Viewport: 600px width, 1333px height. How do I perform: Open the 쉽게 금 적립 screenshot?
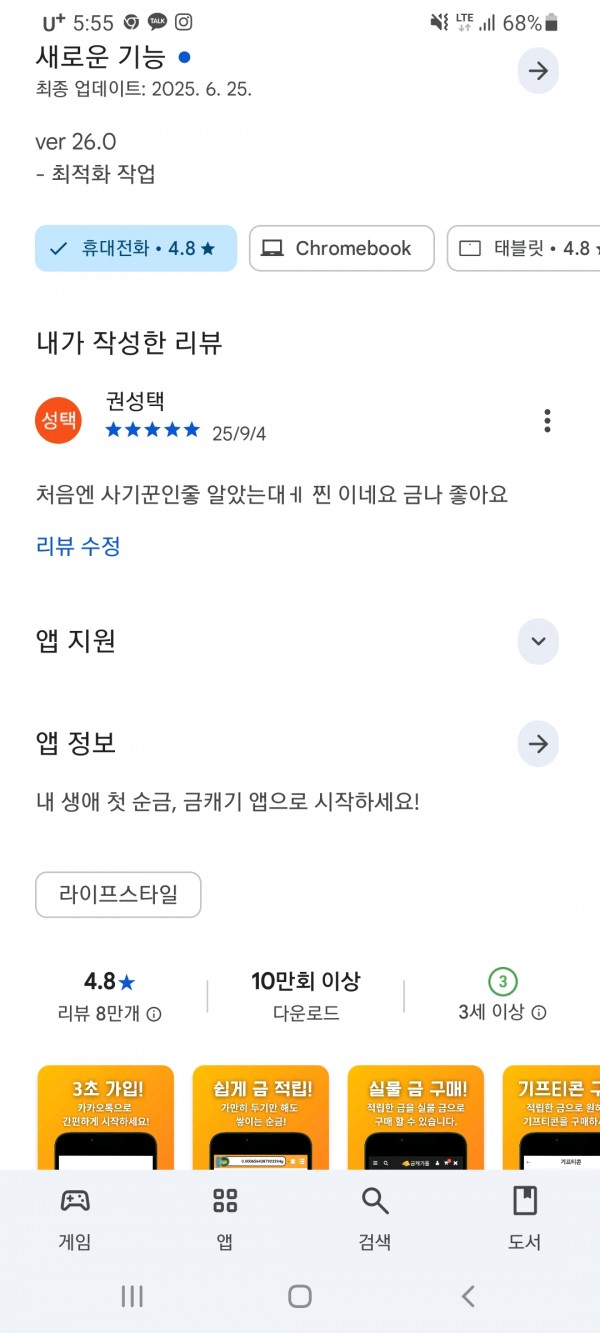[261, 1117]
